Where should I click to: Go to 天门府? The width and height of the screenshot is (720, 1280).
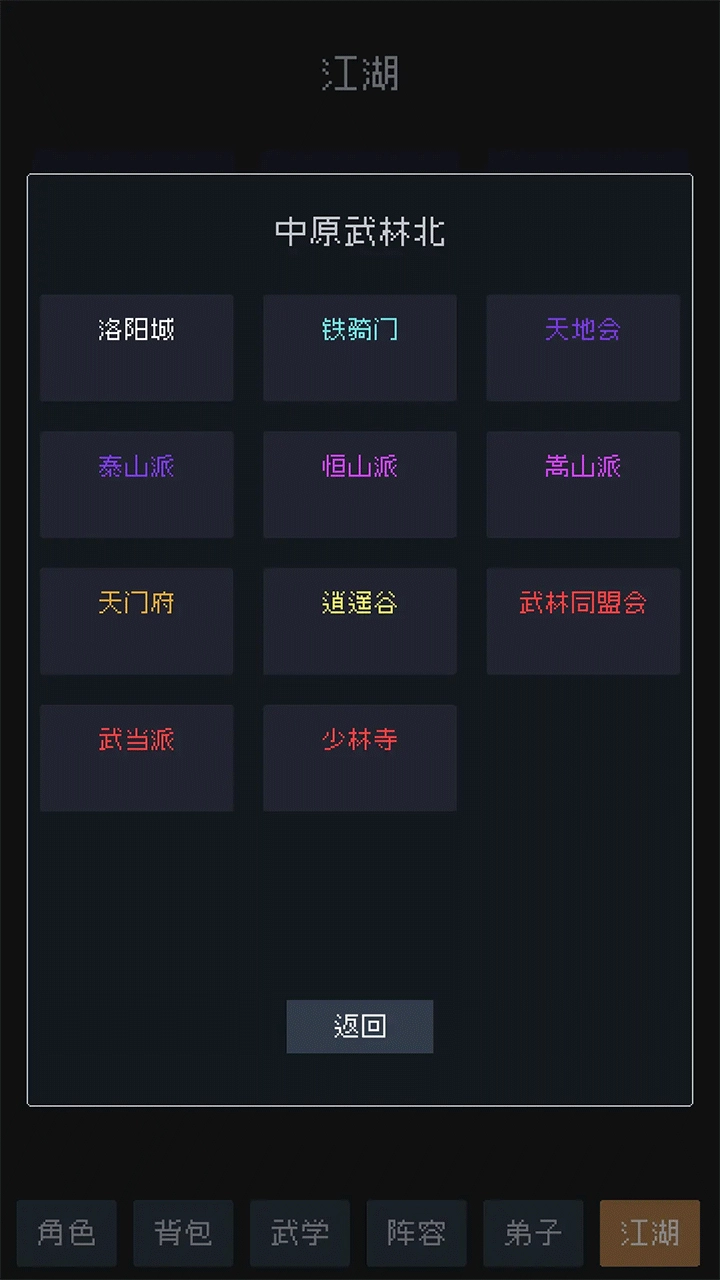click(x=137, y=621)
